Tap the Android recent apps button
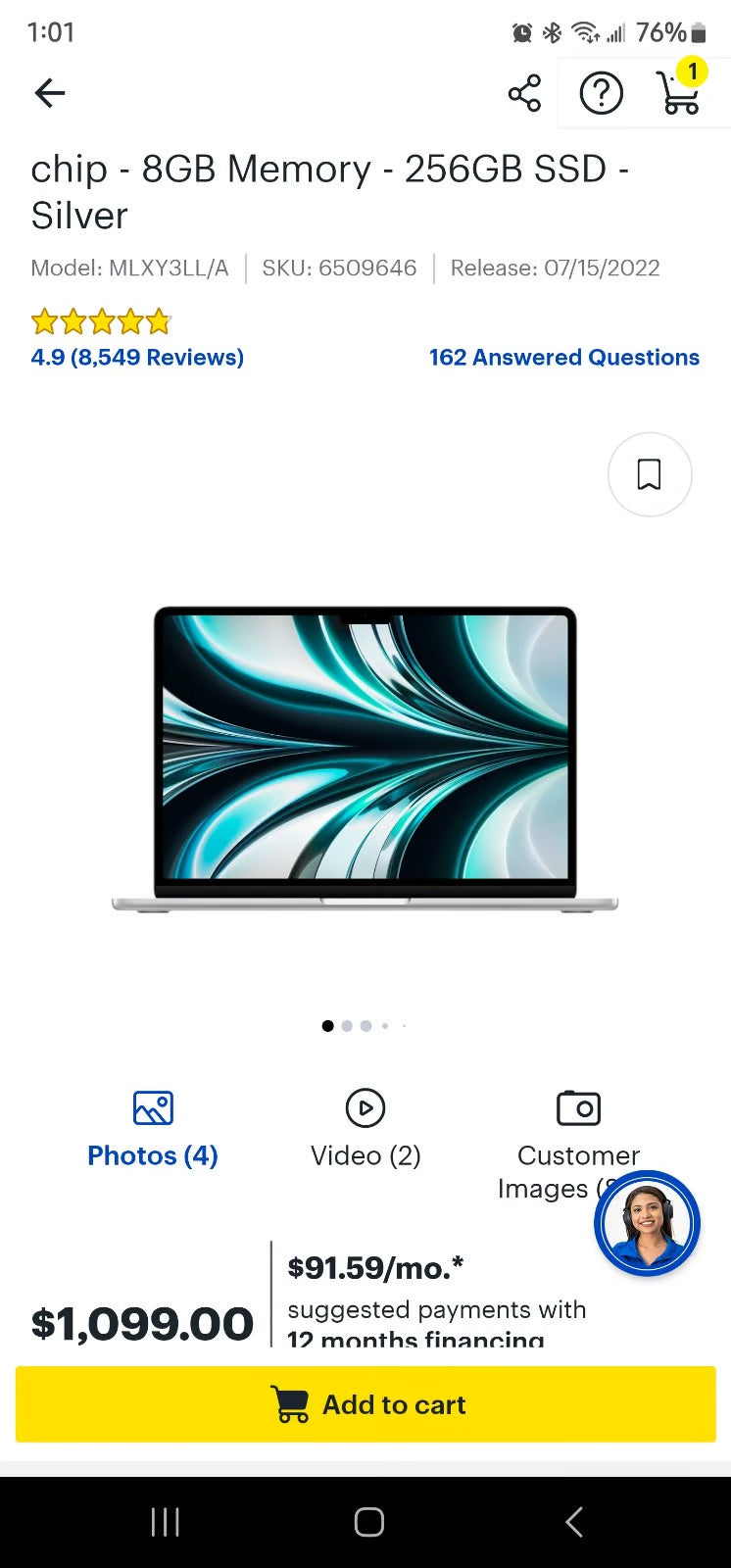 tap(165, 1522)
